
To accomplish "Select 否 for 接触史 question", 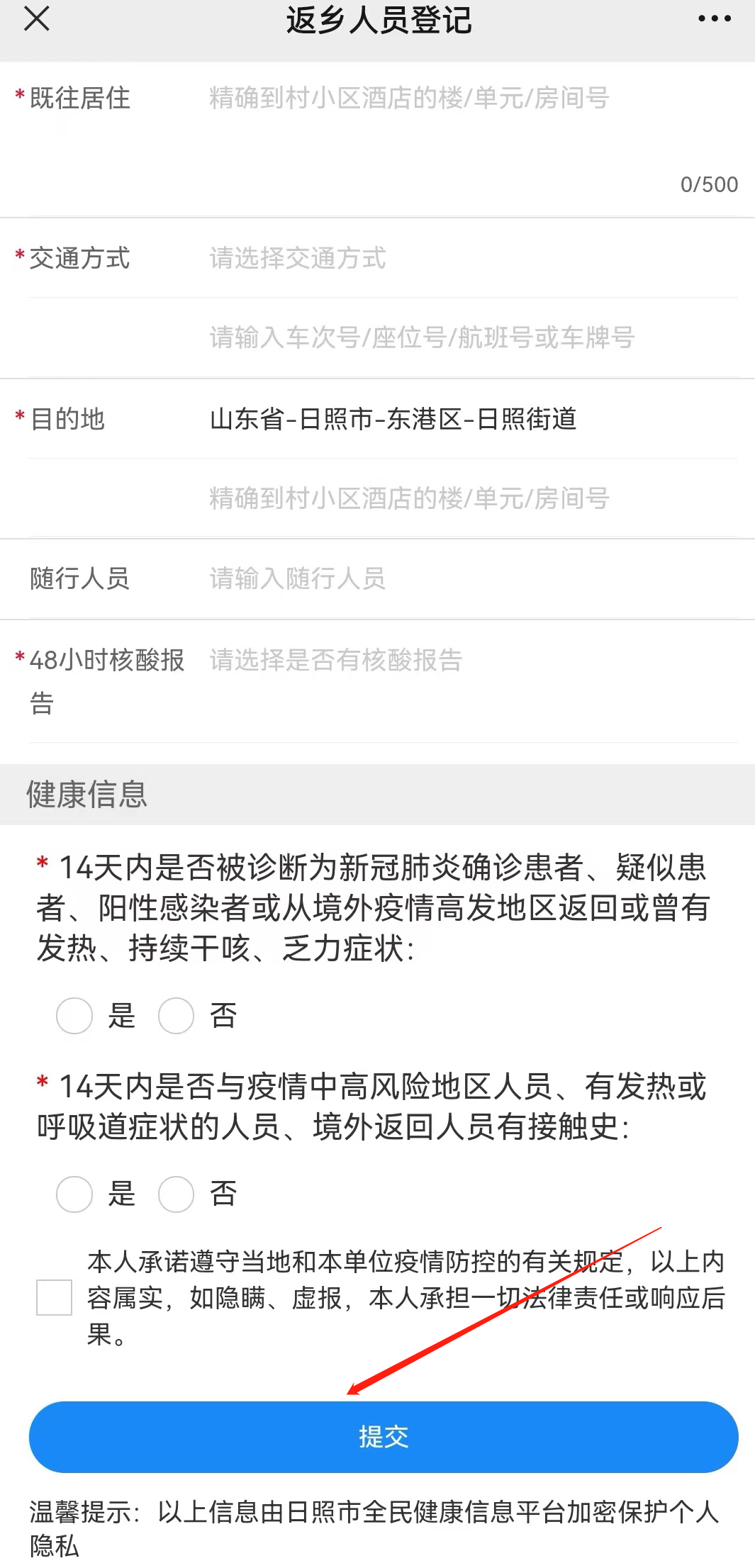I will pyautogui.click(x=176, y=1194).
